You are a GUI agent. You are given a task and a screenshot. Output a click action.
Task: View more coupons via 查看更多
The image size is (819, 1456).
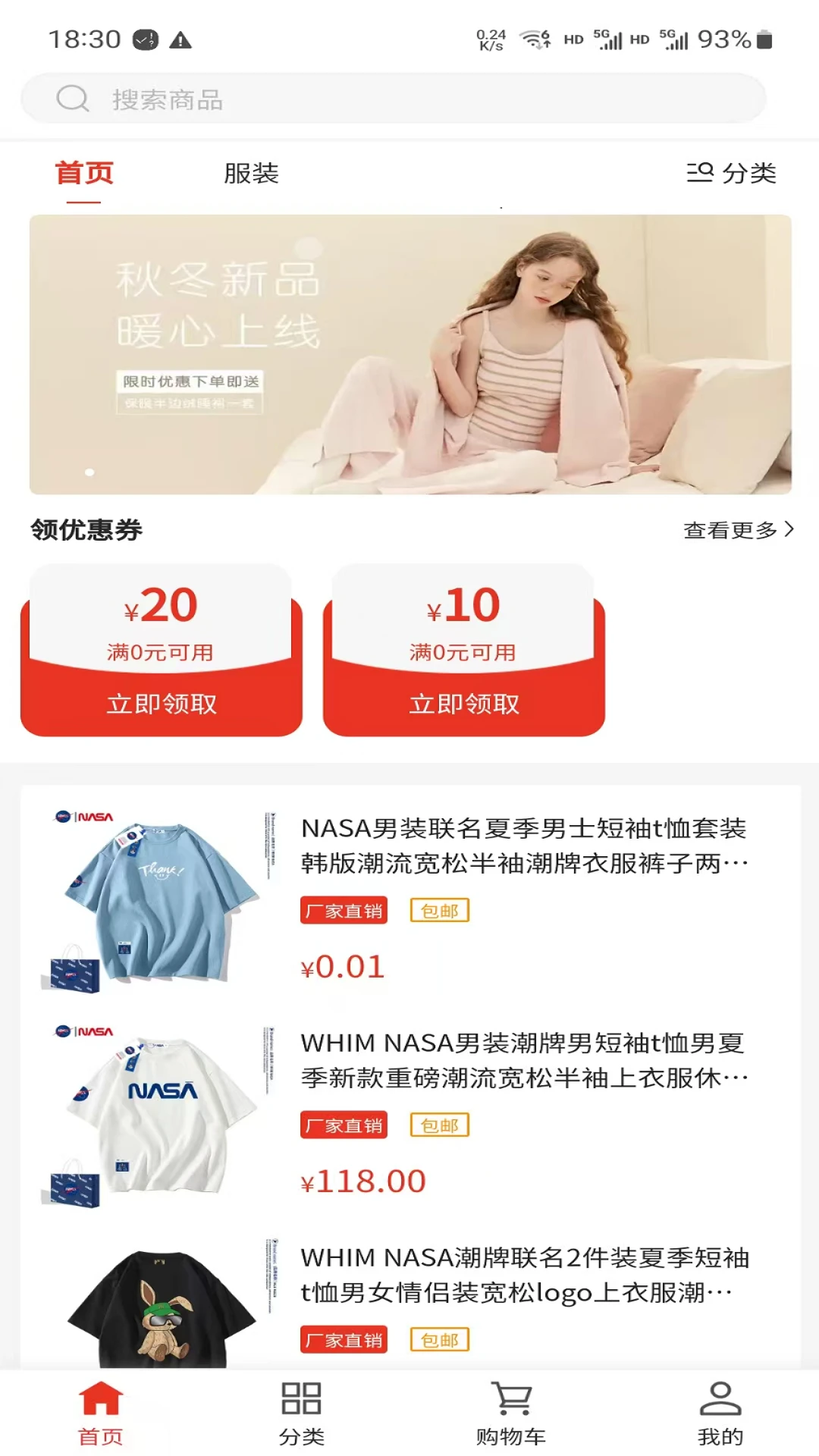737,530
